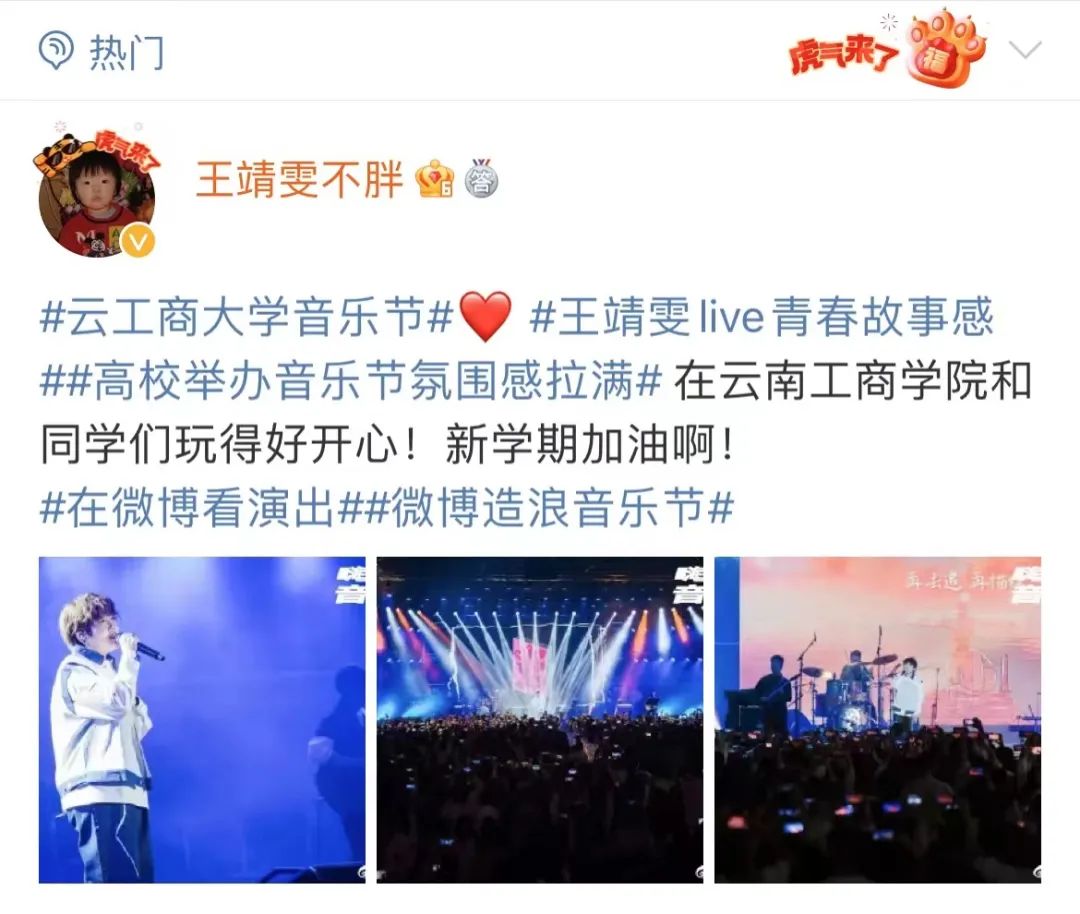Open hashtag #在微博看演出#

186,509
